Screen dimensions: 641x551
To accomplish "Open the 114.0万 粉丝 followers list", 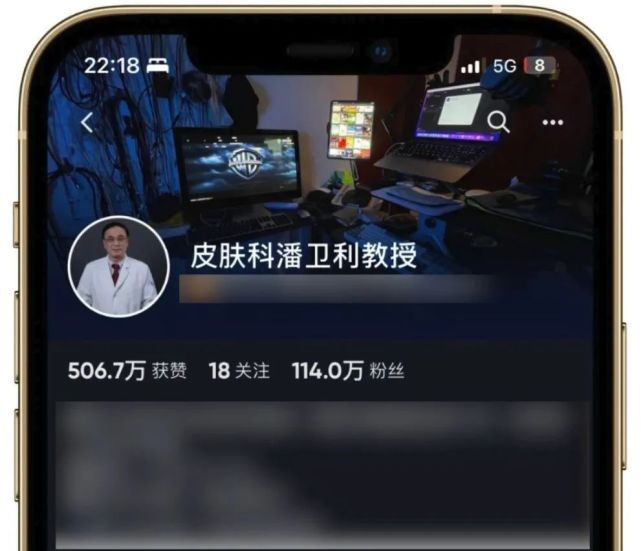I will point(347,371).
